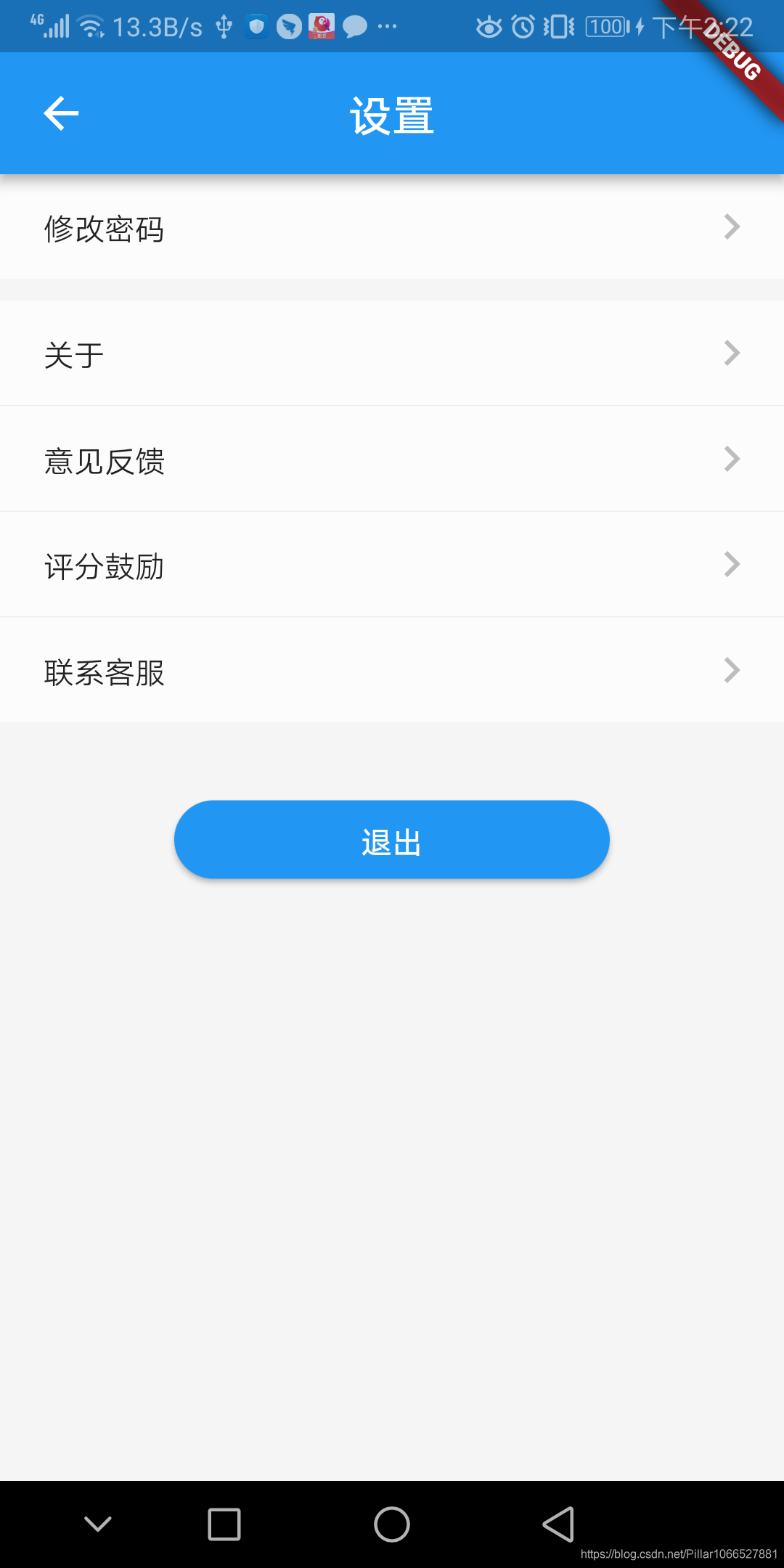Tap the eye comfort icon in the status bar

488,26
